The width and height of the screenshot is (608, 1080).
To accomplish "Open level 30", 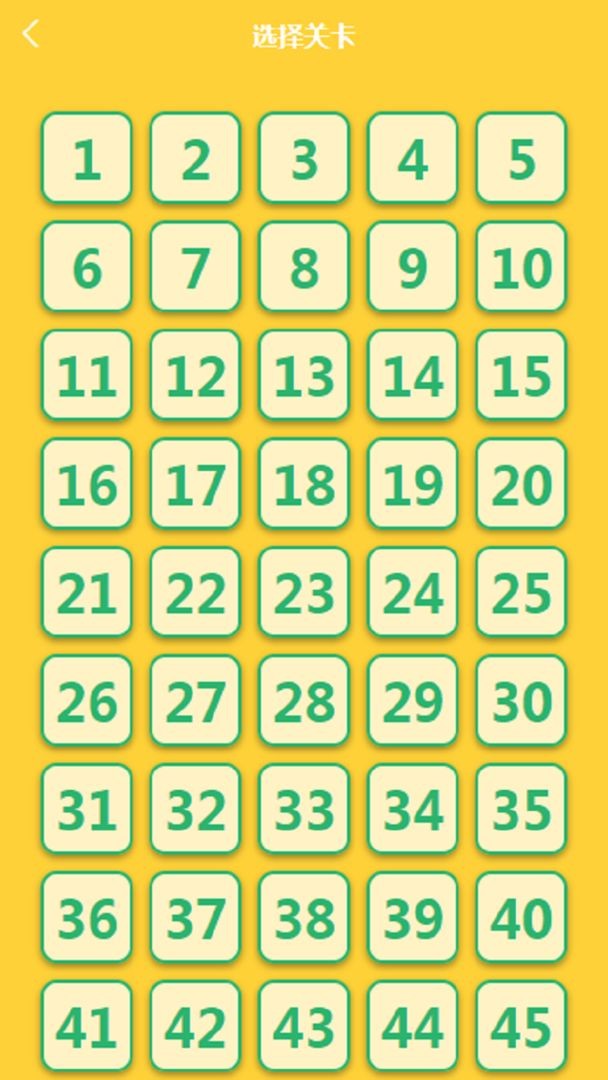I will (521, 701).
